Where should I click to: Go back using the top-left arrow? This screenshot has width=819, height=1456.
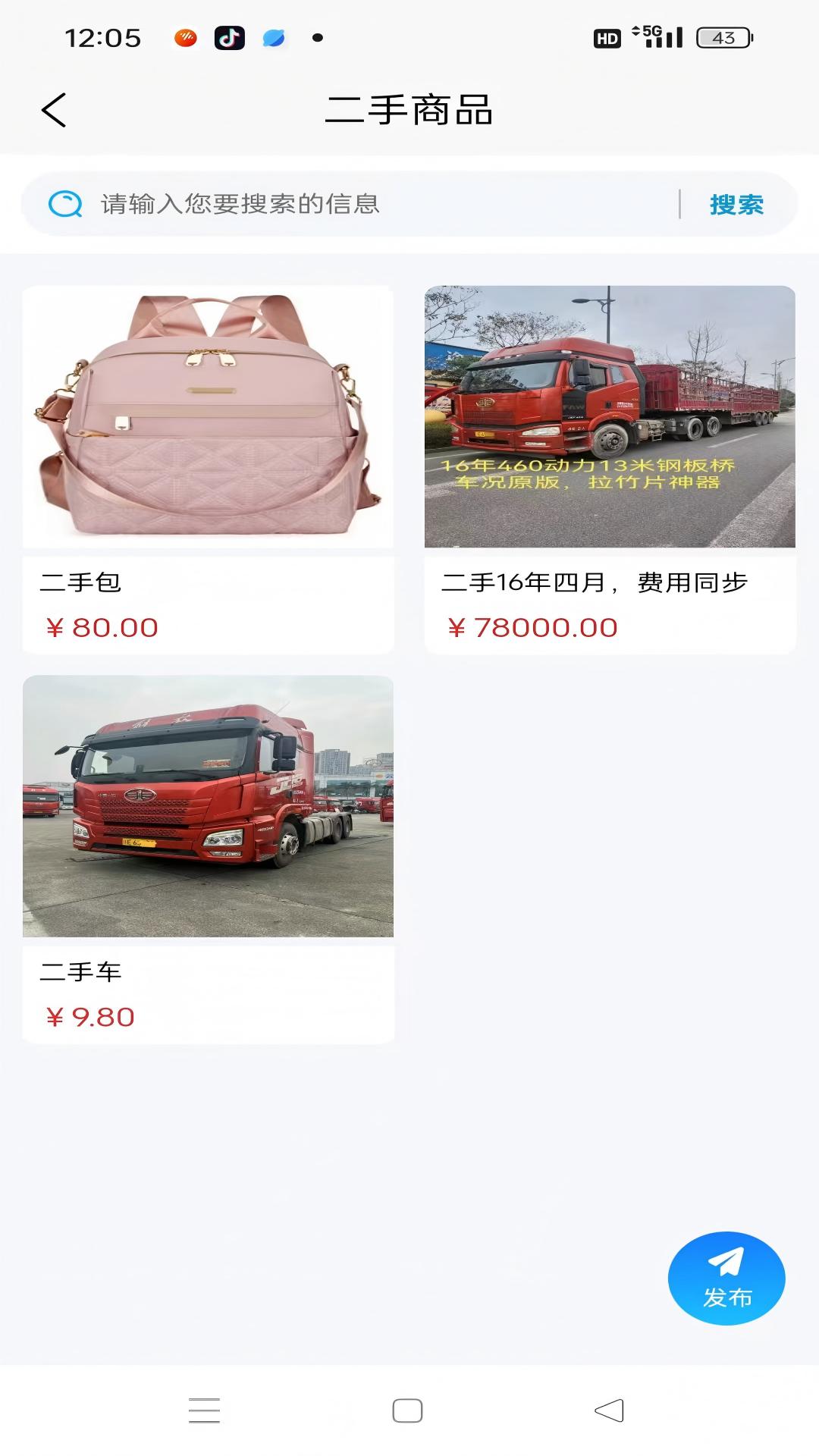point(54,111)
